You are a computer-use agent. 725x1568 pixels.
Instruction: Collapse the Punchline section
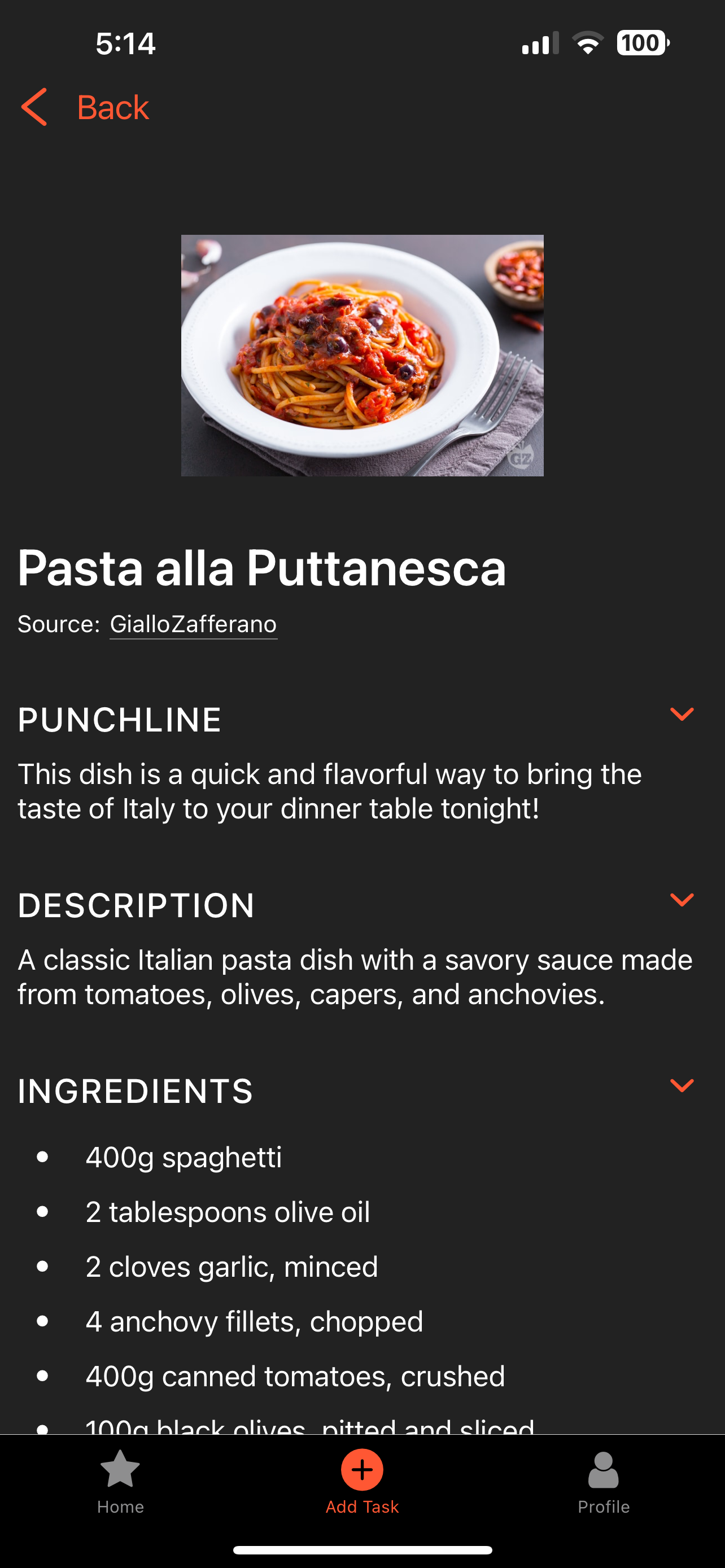[x=681, y=714]
